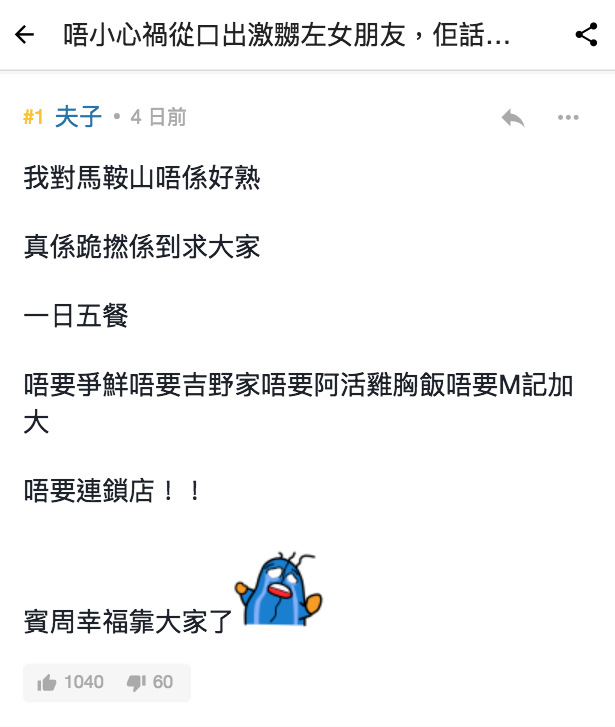Share this thread

point(586,35)
